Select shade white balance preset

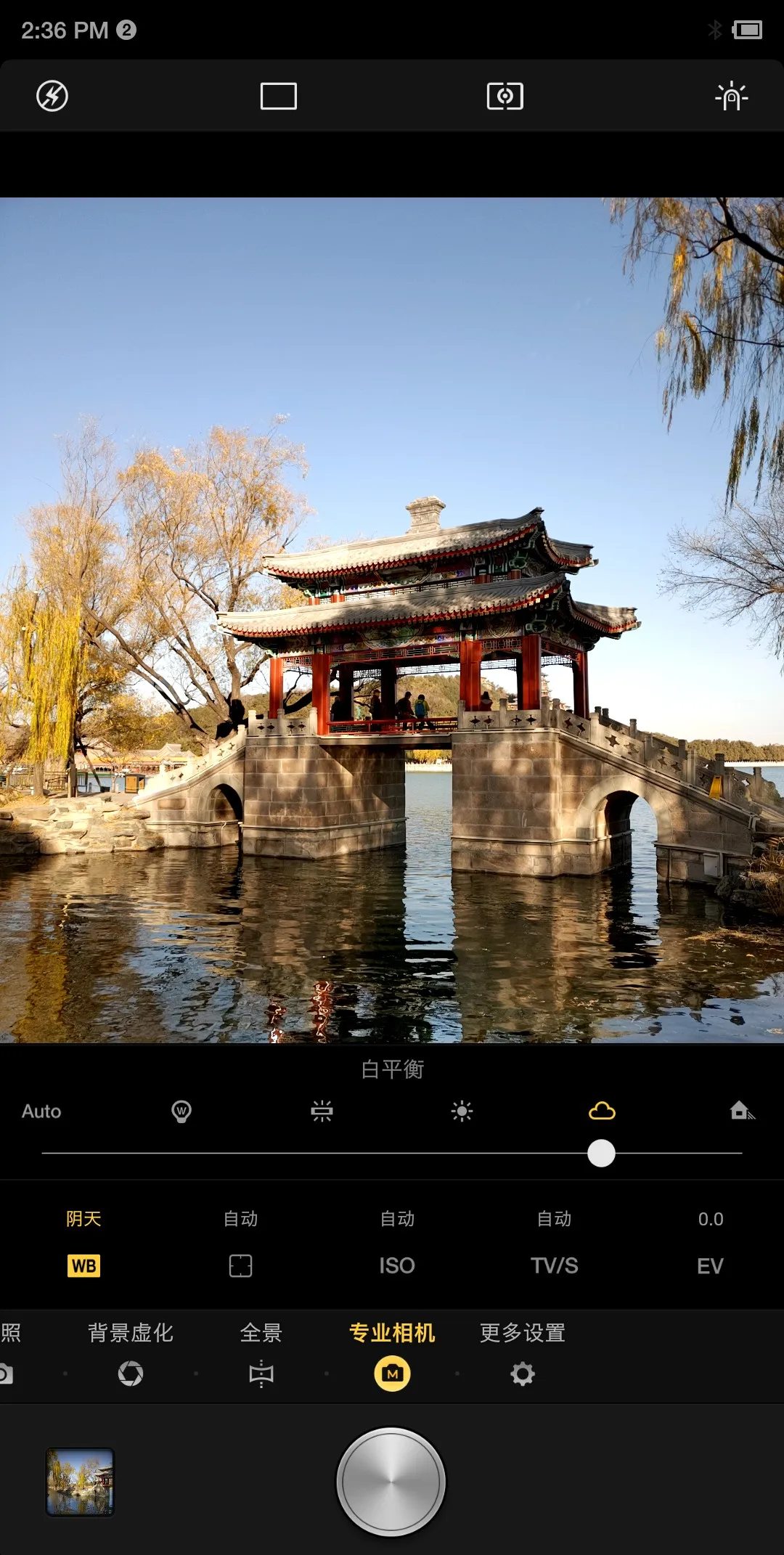click(742, 1111)
